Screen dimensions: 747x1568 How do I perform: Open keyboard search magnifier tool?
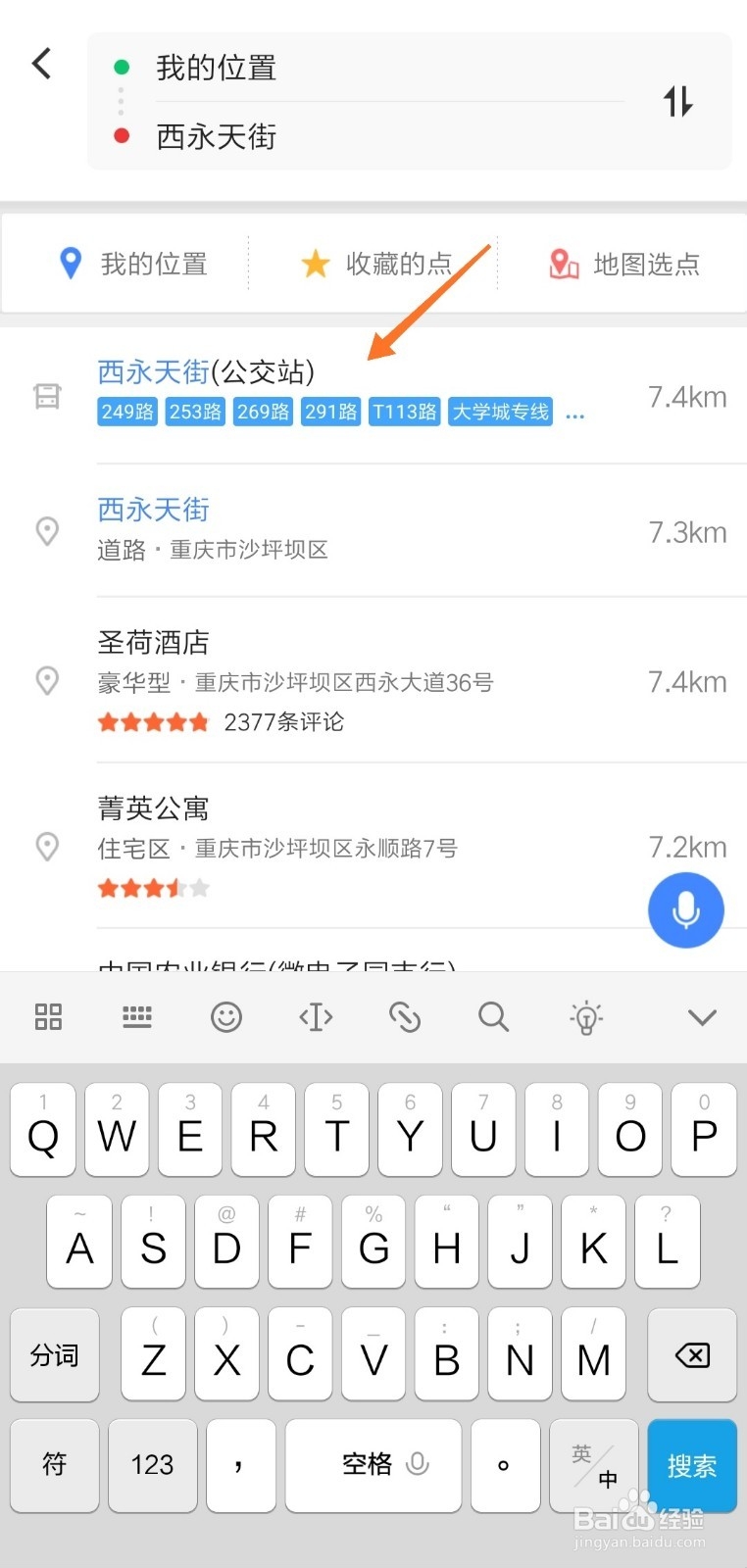(x=493, y=1017)
